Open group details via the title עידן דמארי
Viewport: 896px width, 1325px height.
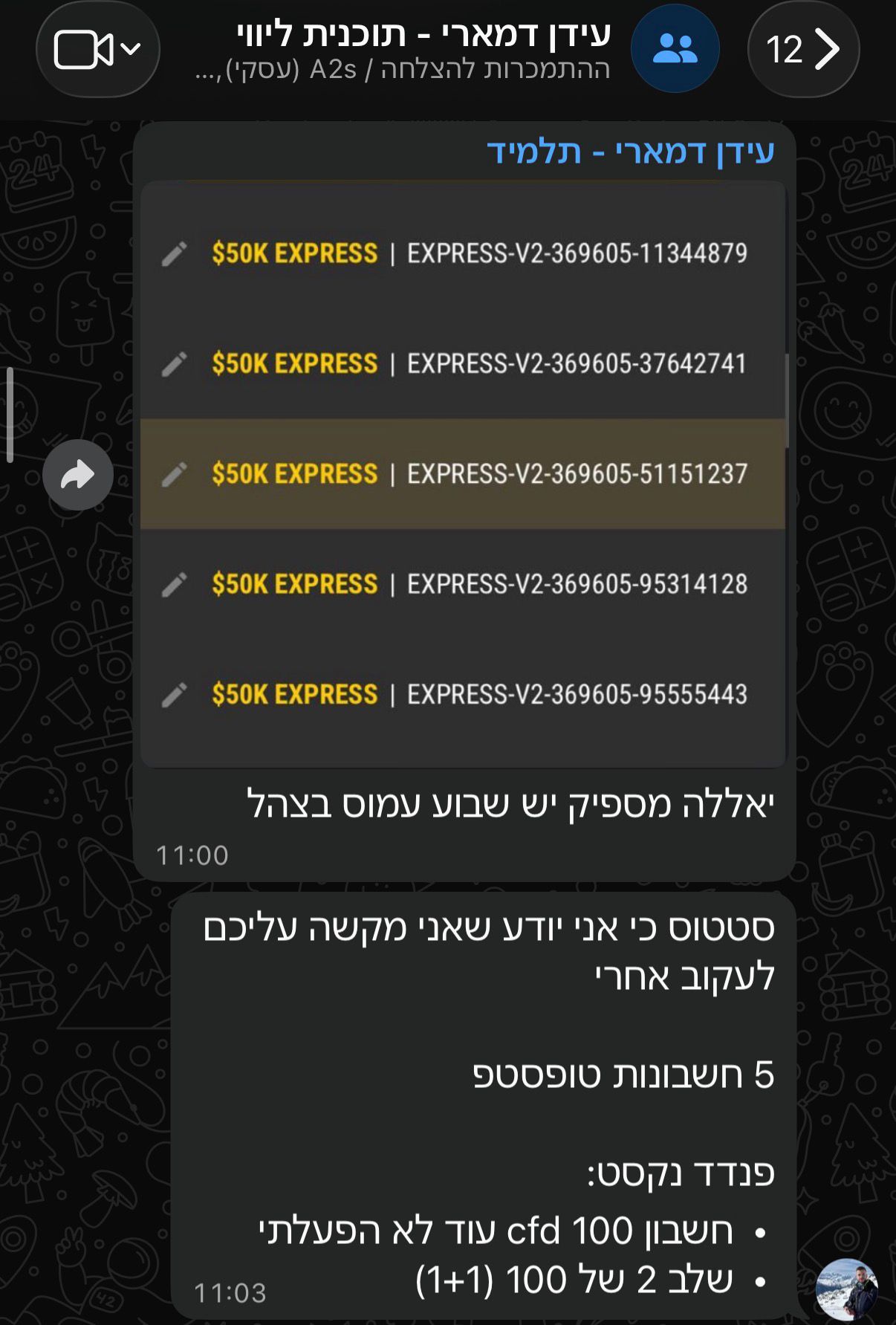423,34
